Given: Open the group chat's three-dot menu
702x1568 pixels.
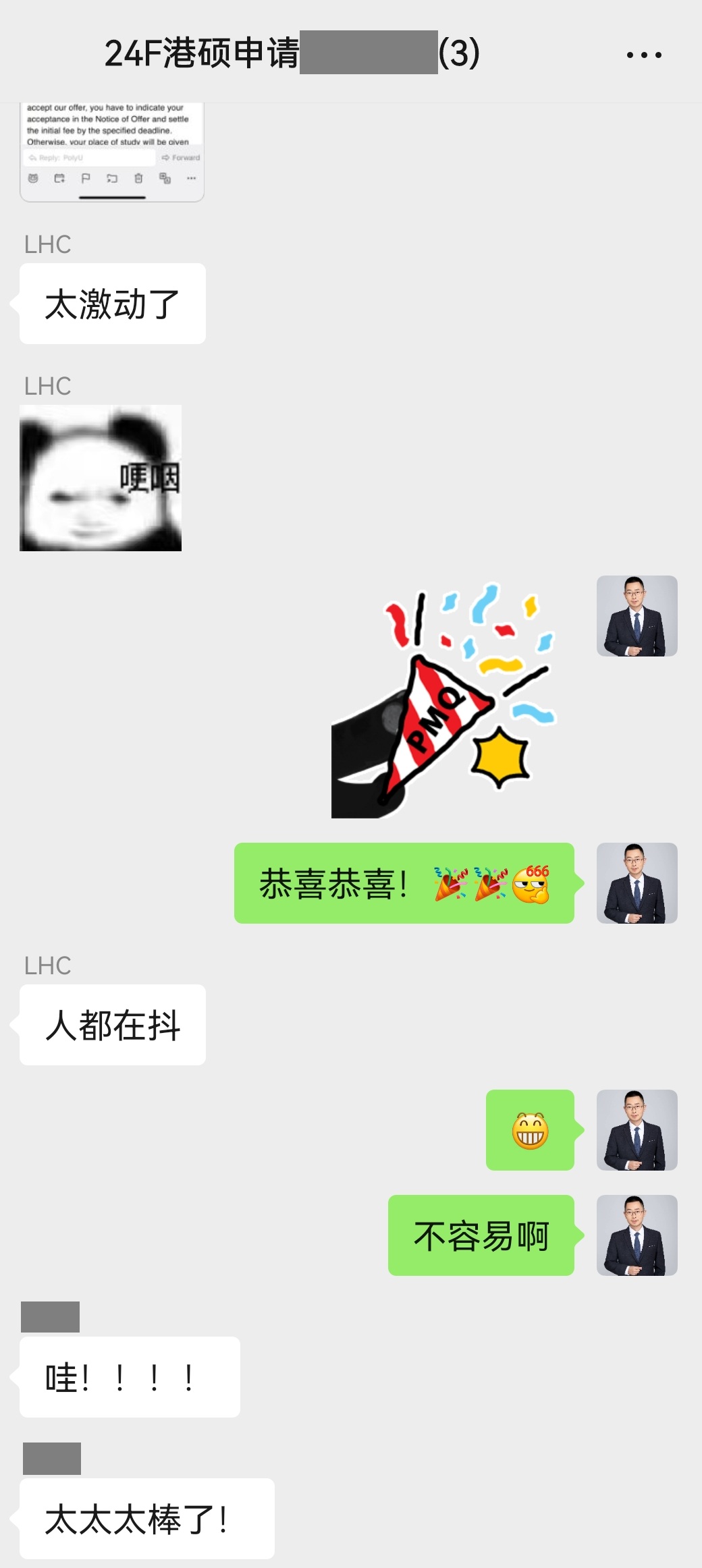Looking at the screenshot, I should tap(643, 55).
